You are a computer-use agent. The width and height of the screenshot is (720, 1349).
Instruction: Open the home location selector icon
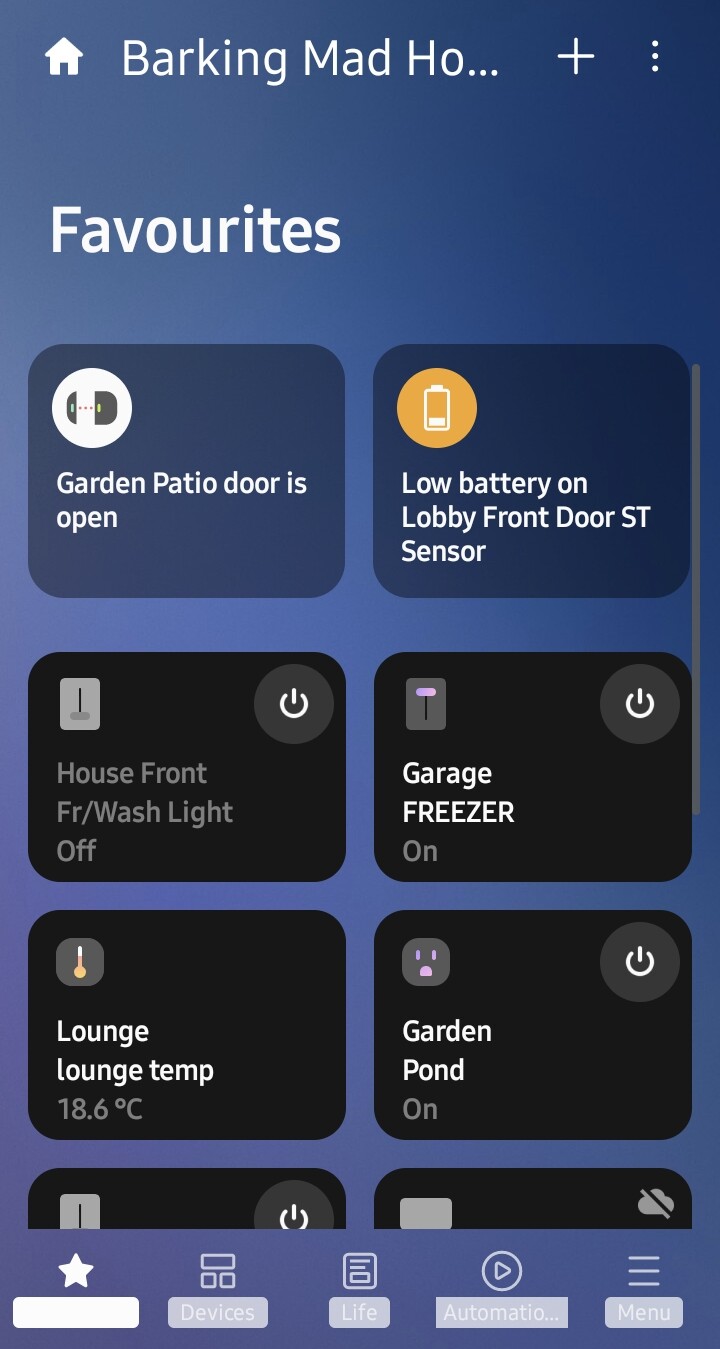(64, 58)
